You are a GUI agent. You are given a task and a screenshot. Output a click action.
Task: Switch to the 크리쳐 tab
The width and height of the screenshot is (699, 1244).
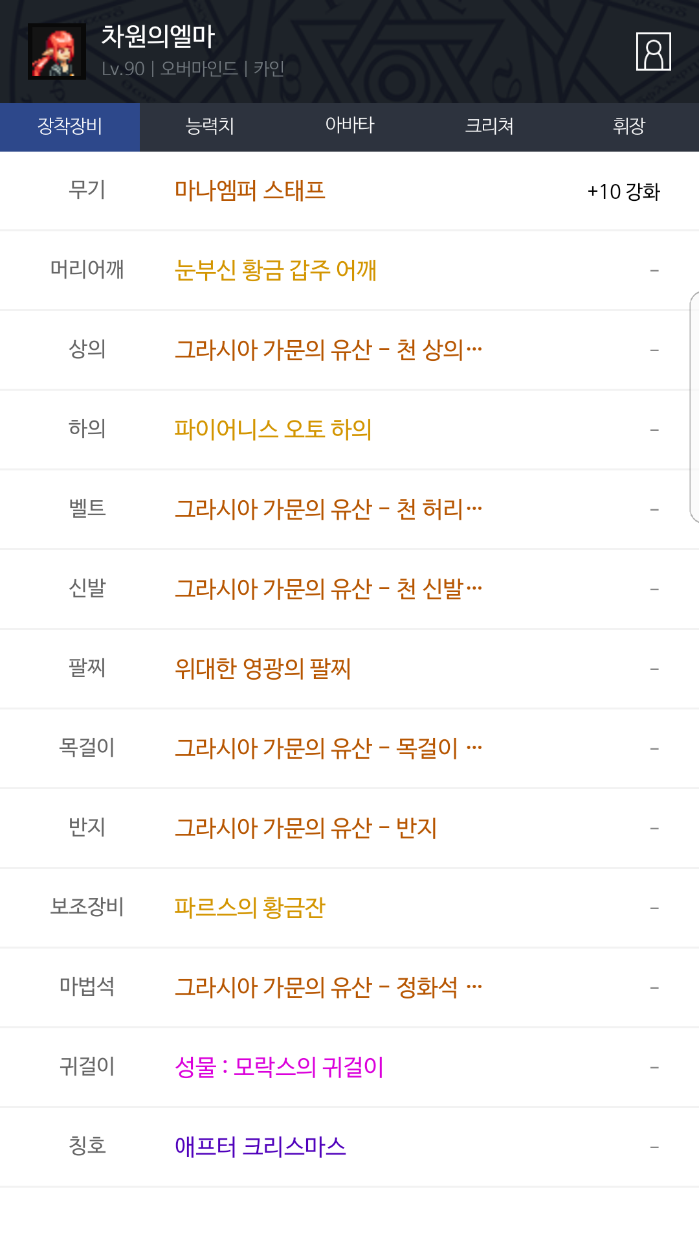click(x=489, y=126)
